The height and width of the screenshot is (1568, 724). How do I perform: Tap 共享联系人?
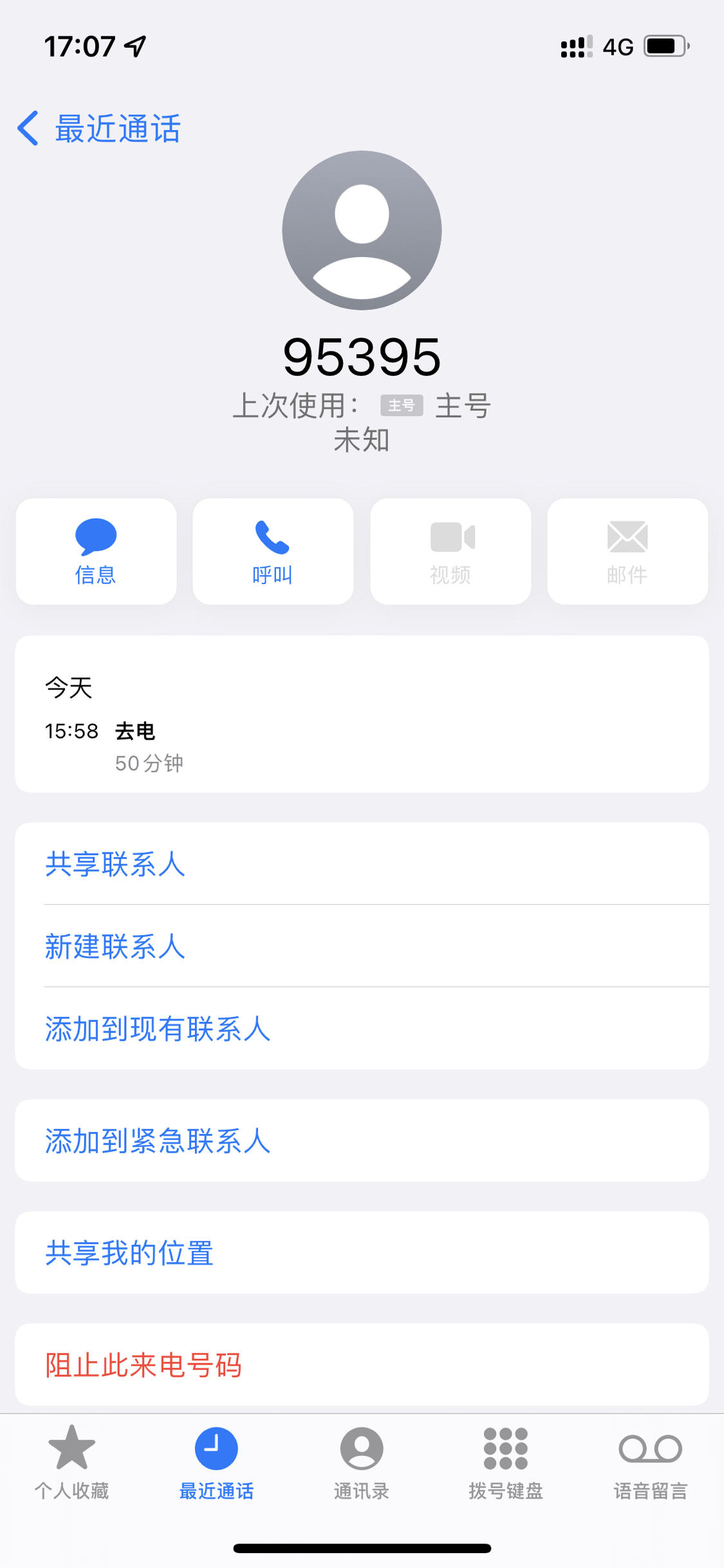pos(362,864)
